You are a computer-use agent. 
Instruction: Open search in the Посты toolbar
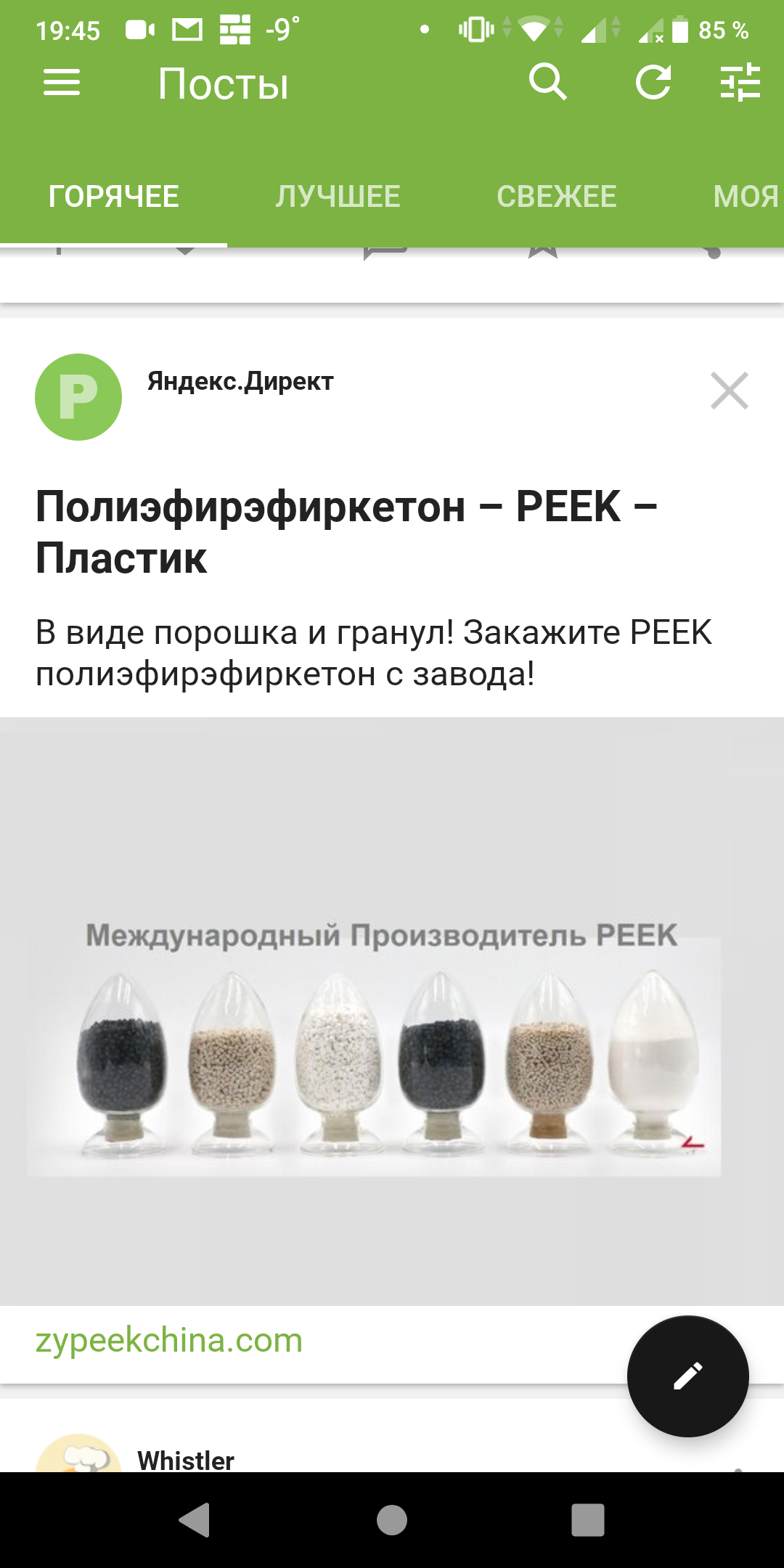[x=547, y=82]
